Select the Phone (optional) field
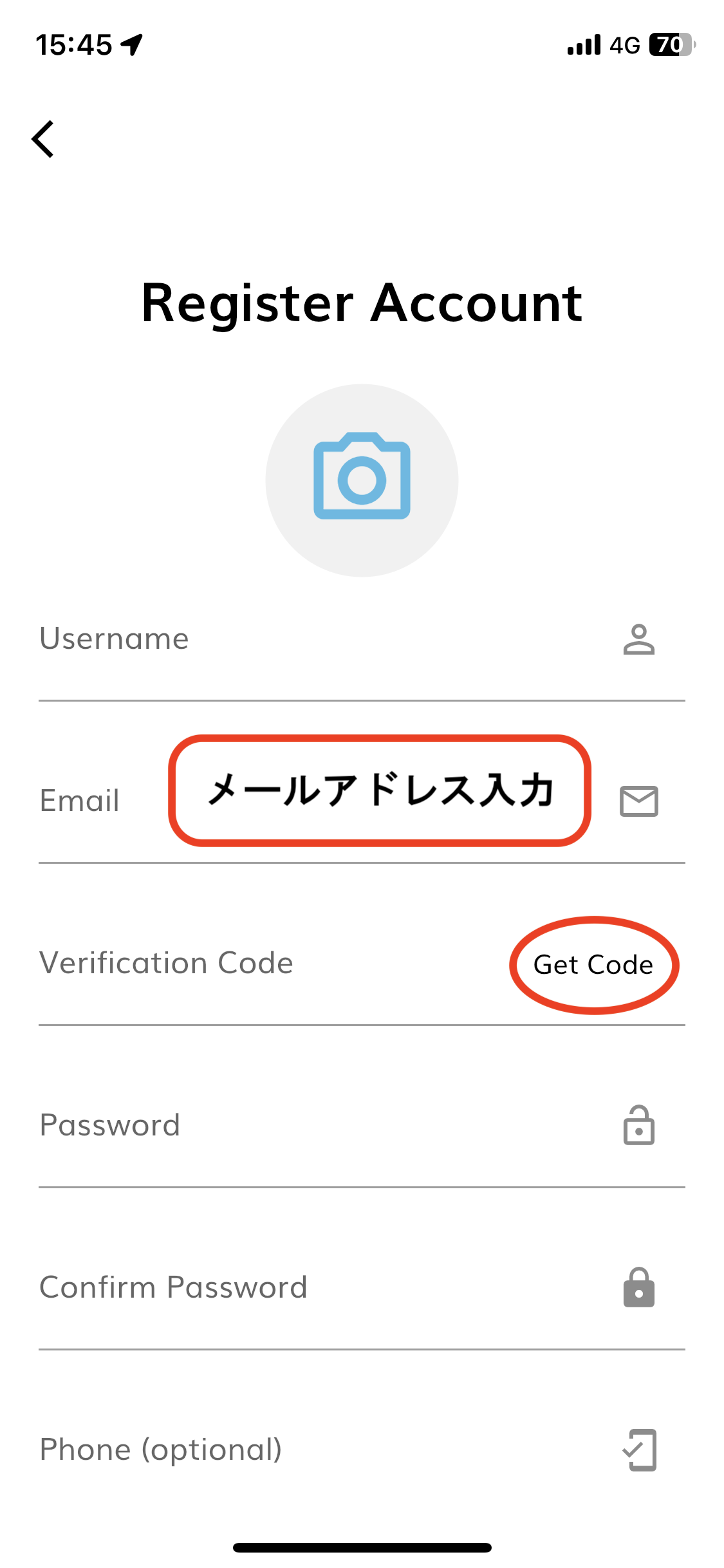724x1568 pixels. (x=322, y=1450)
